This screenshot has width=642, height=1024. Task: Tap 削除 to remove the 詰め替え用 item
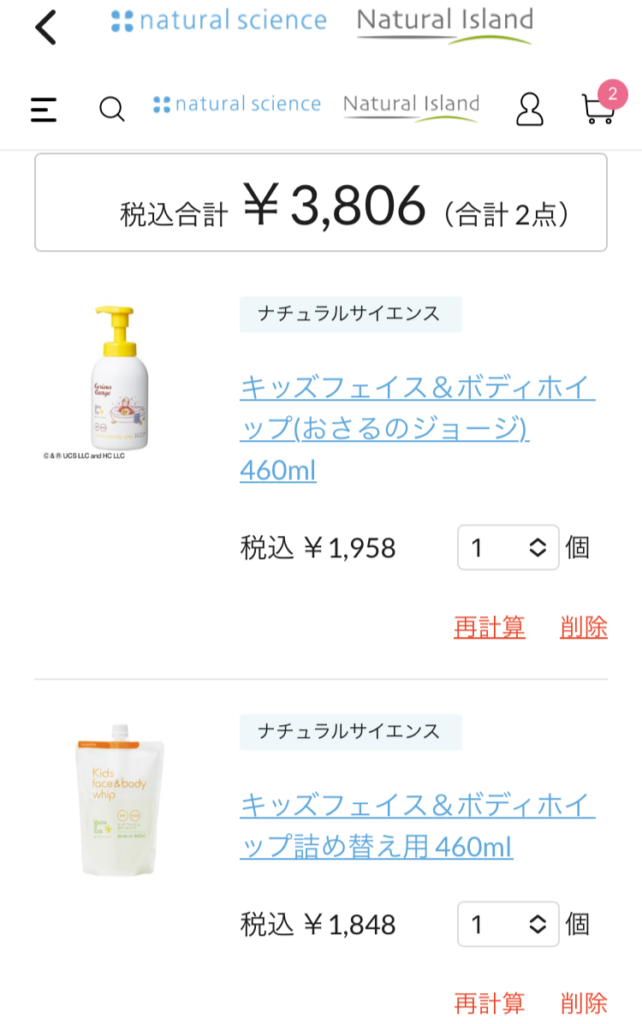pyautogui.click(x=584, y=1003)
